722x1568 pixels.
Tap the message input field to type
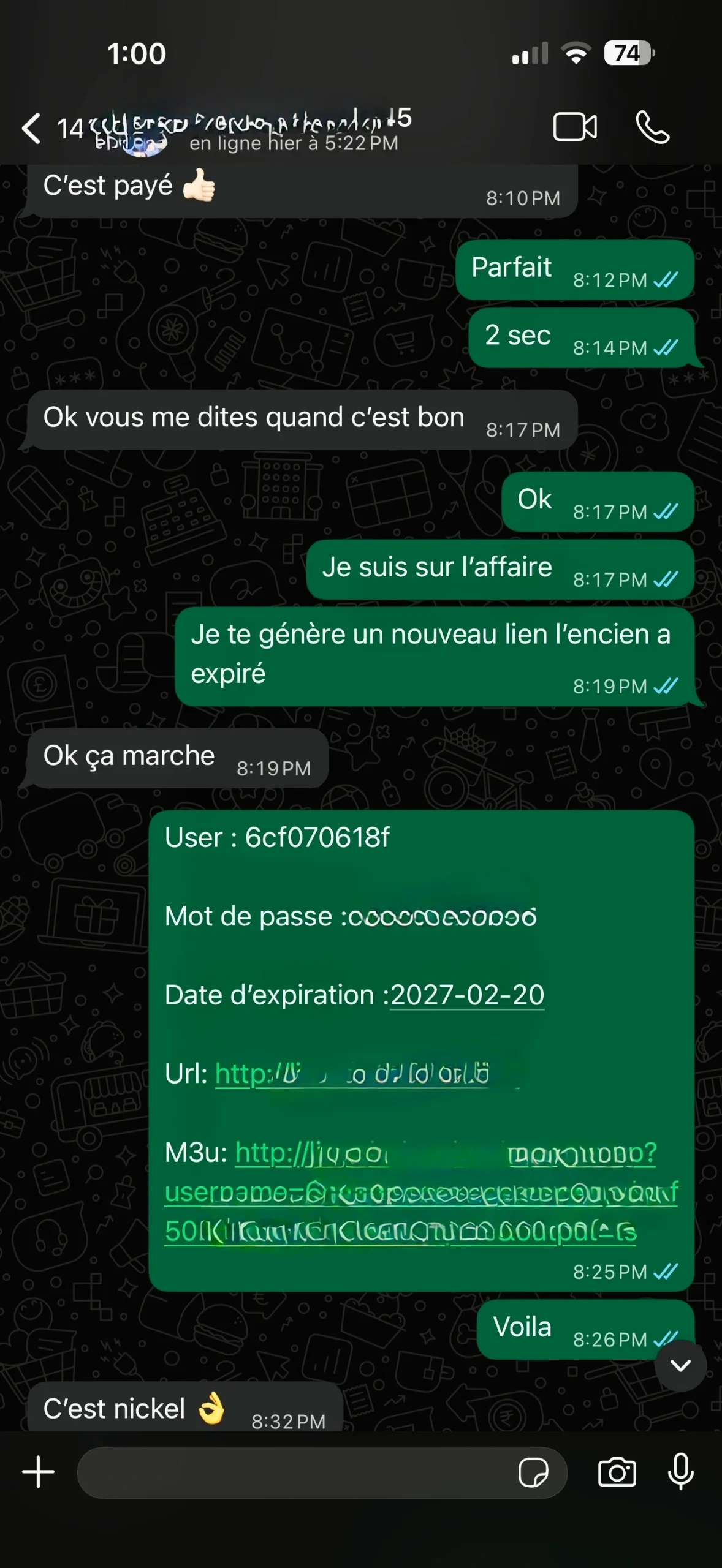[276, 1472]
